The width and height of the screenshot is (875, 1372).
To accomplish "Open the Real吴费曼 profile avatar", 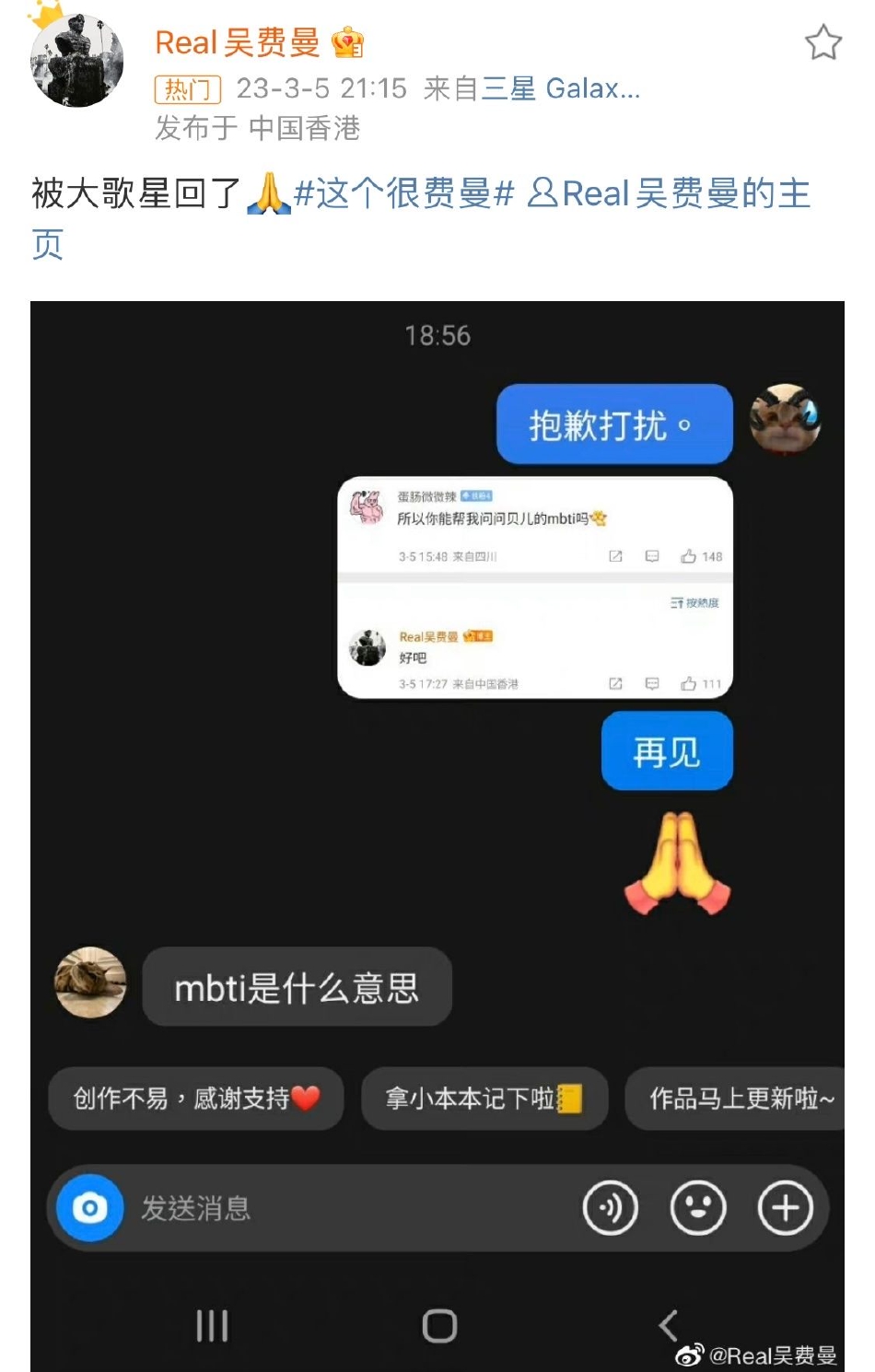I will [x=77, y=63].
